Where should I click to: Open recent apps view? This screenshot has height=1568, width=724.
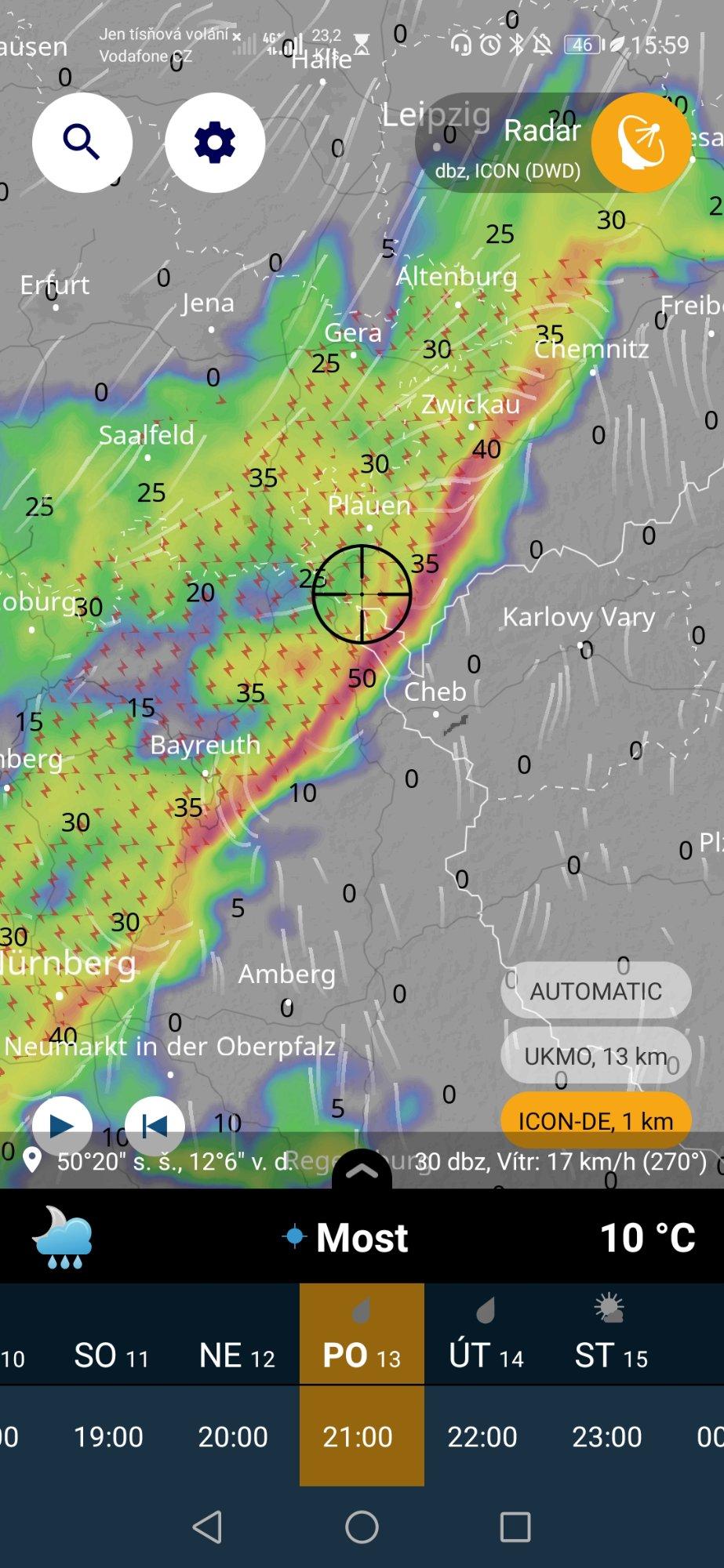(x=515, y=1526)
